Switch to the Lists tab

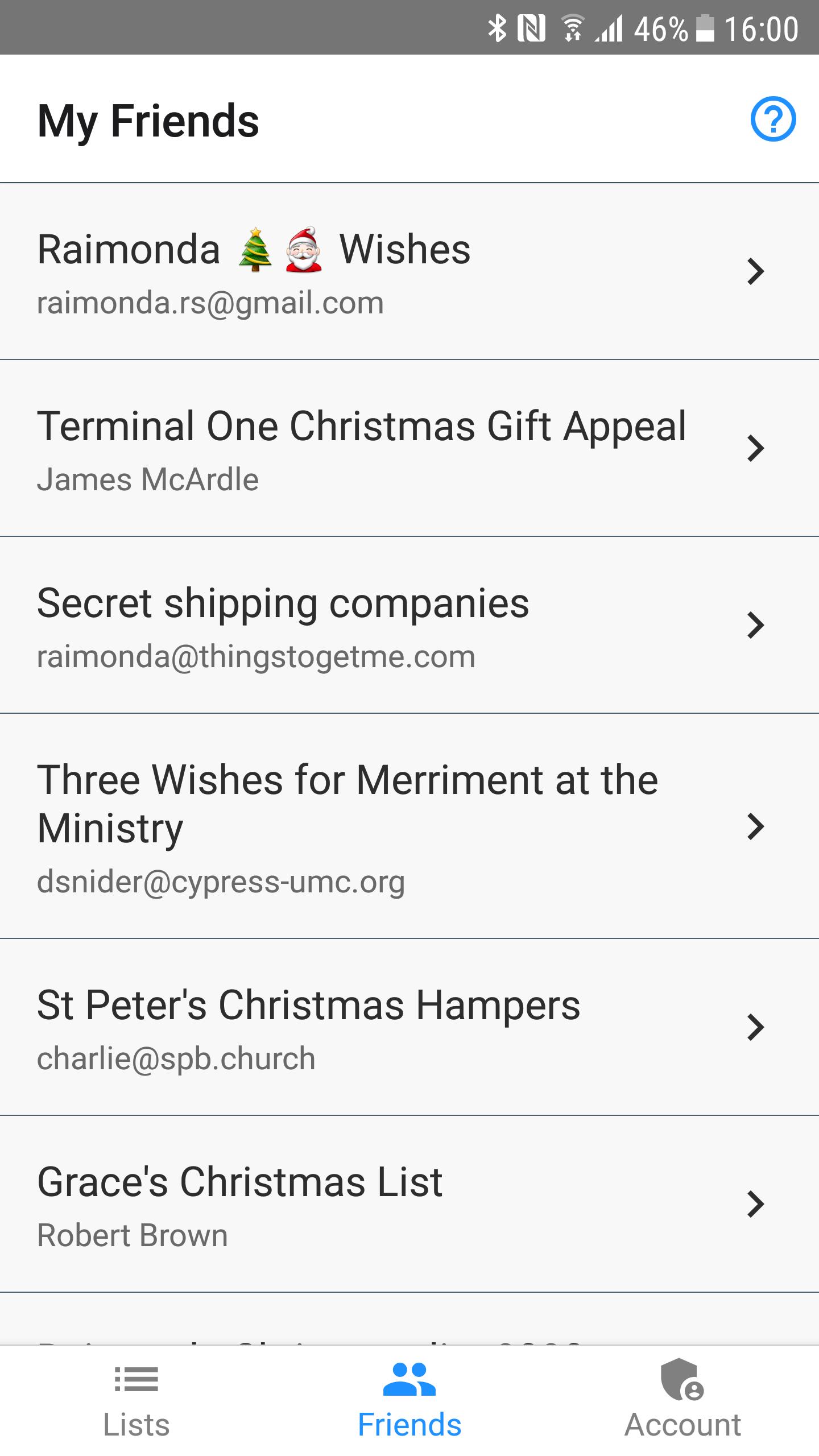(x=136, y=1401)
